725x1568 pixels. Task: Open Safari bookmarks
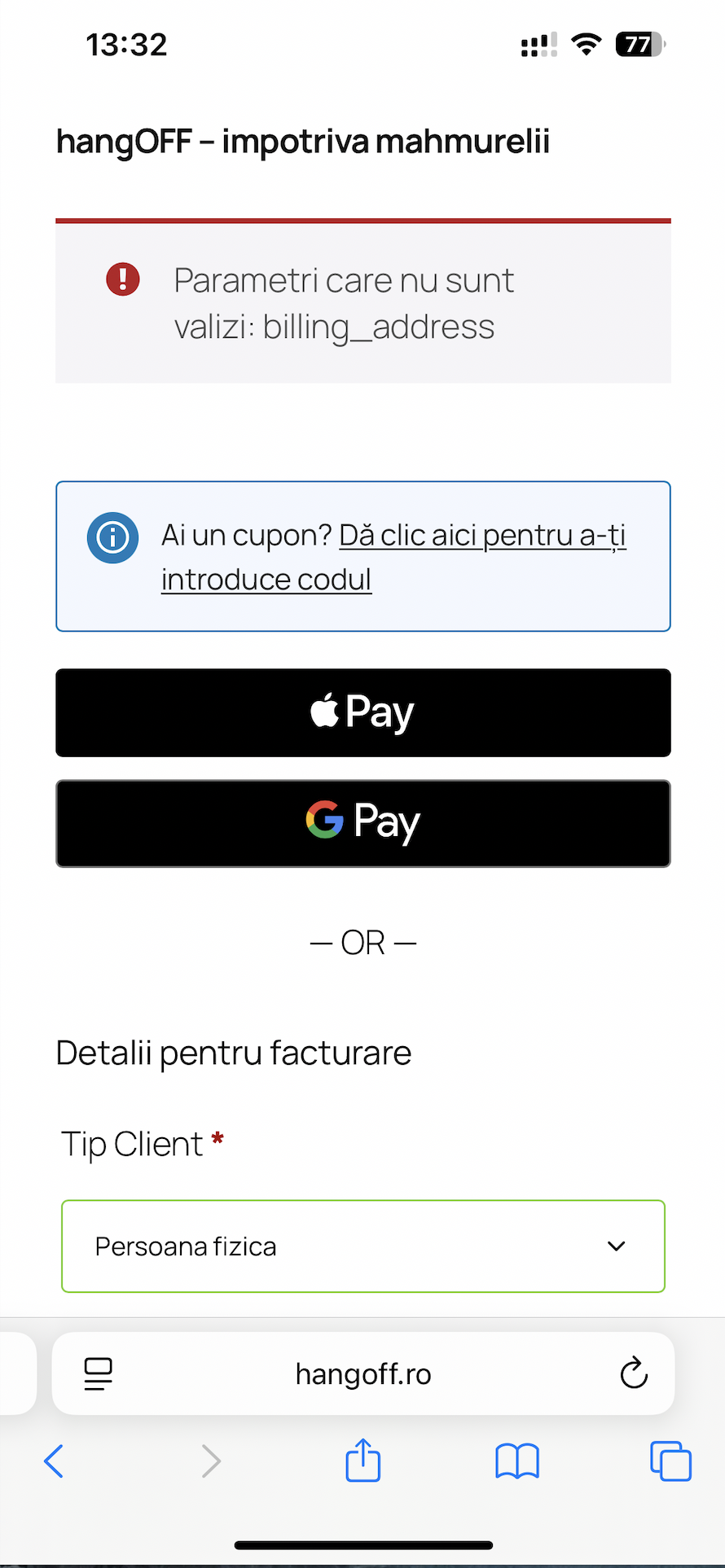coord(517,1461)
